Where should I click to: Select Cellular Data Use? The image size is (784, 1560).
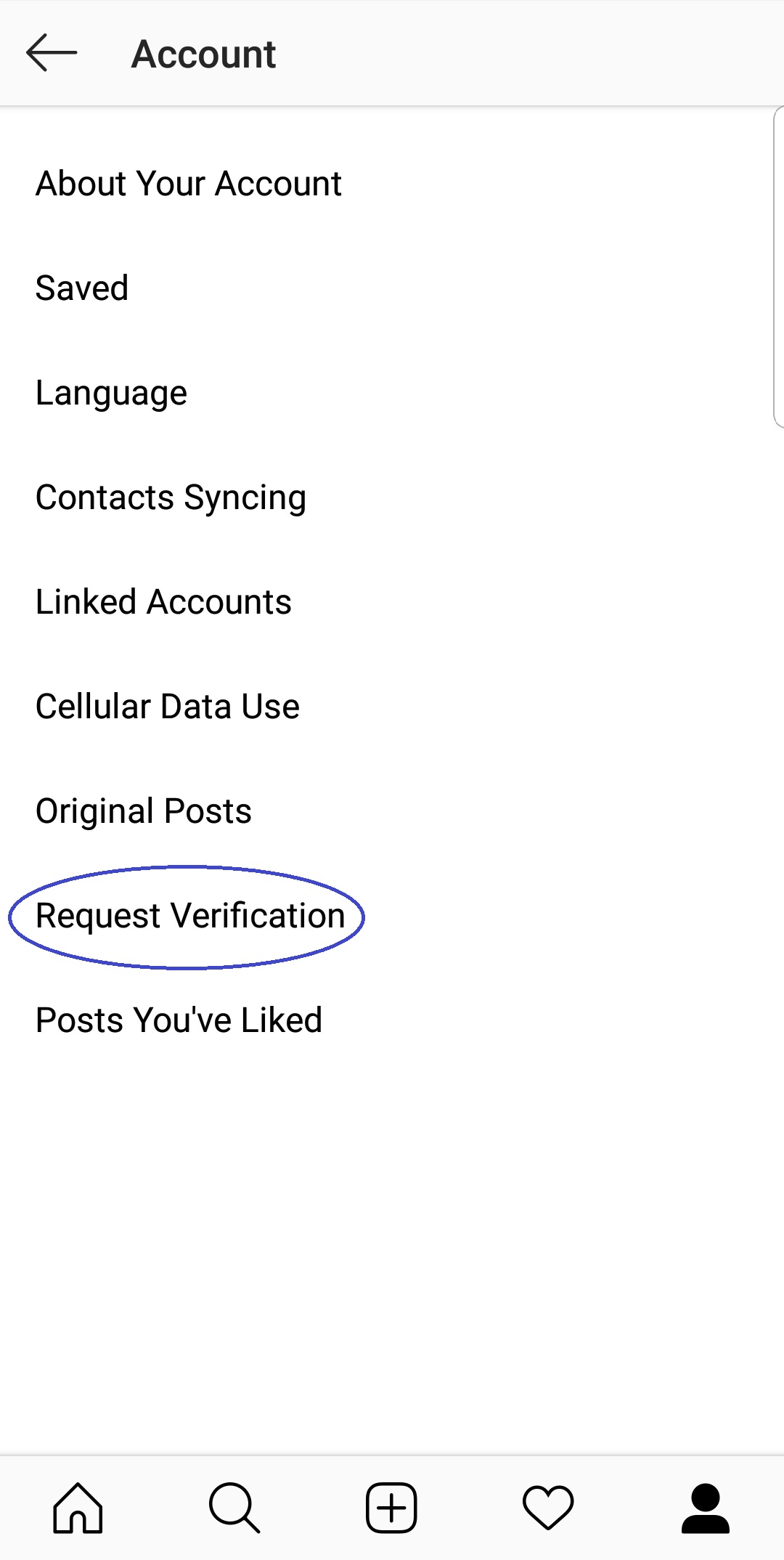pyautogui.click(x=167, y=706)
